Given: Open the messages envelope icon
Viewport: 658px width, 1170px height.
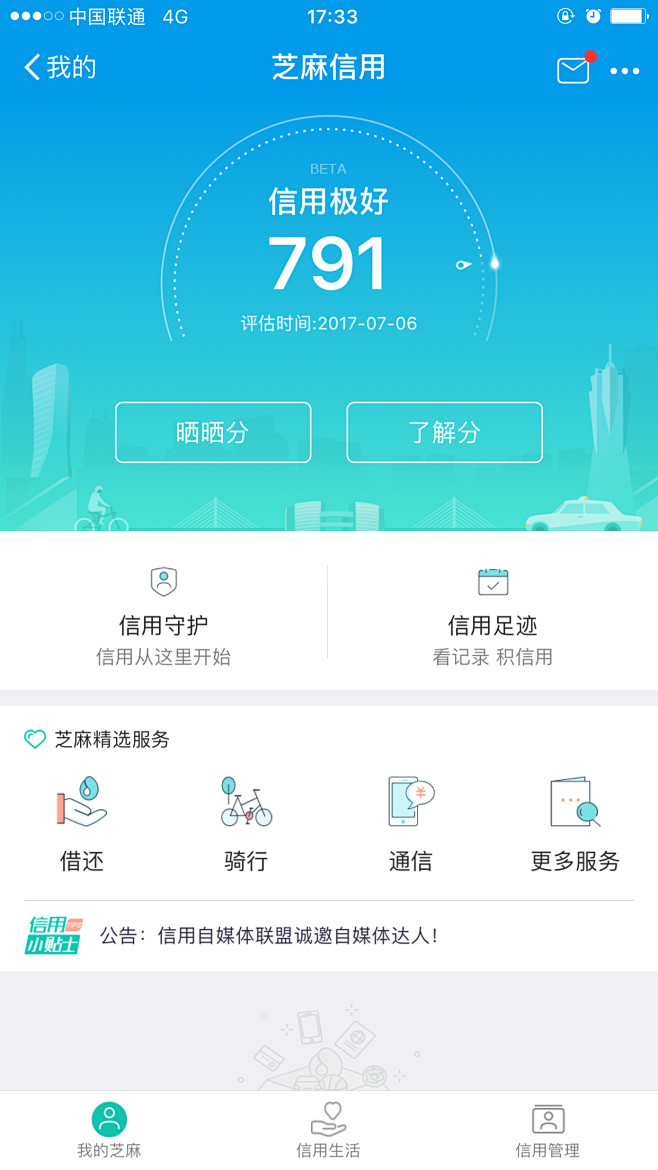Looking at the screenshot, I should point(573,70).
